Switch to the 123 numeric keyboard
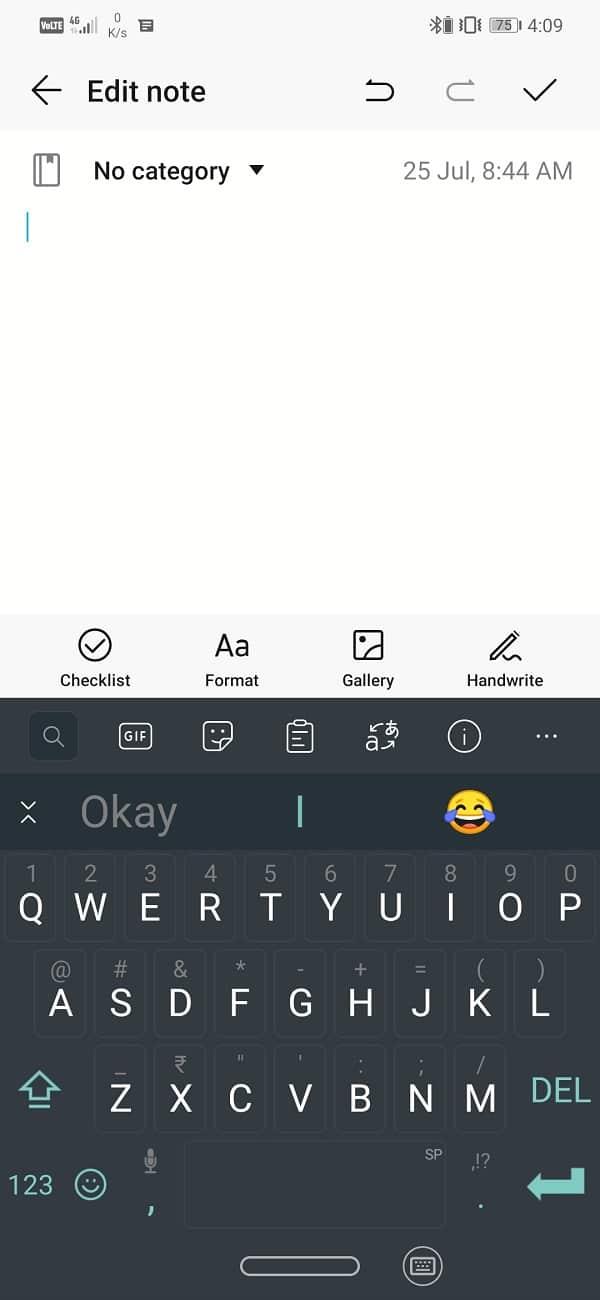 tap(30, 1185)
